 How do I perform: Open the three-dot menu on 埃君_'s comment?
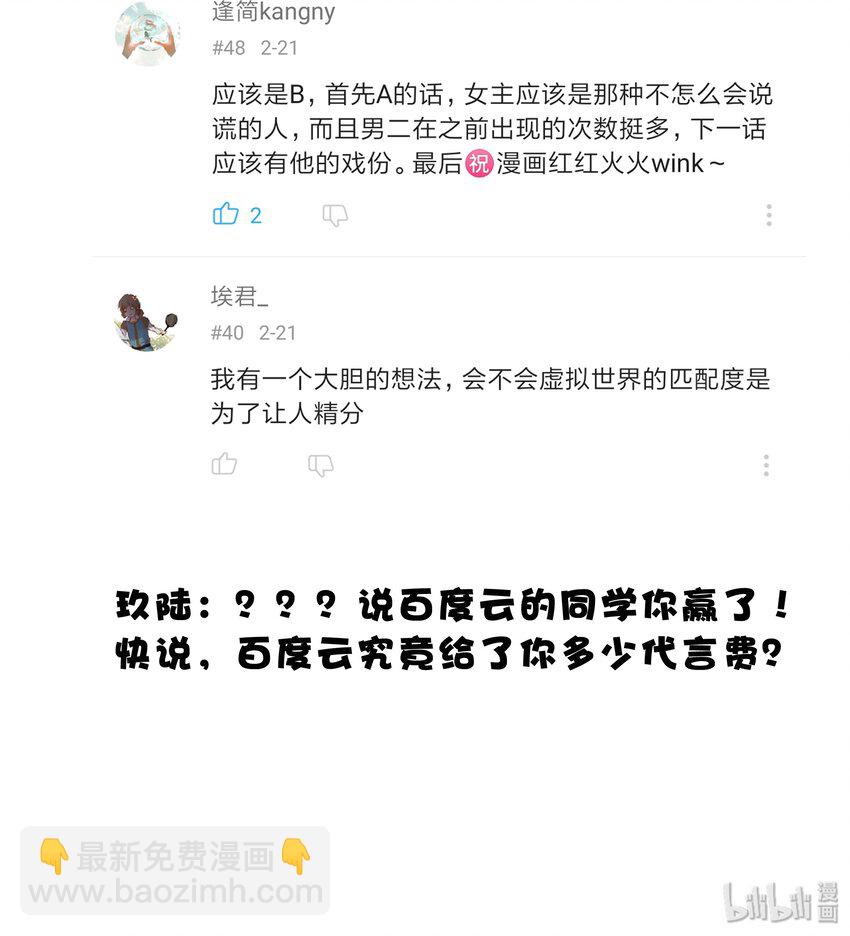[767, 464]
